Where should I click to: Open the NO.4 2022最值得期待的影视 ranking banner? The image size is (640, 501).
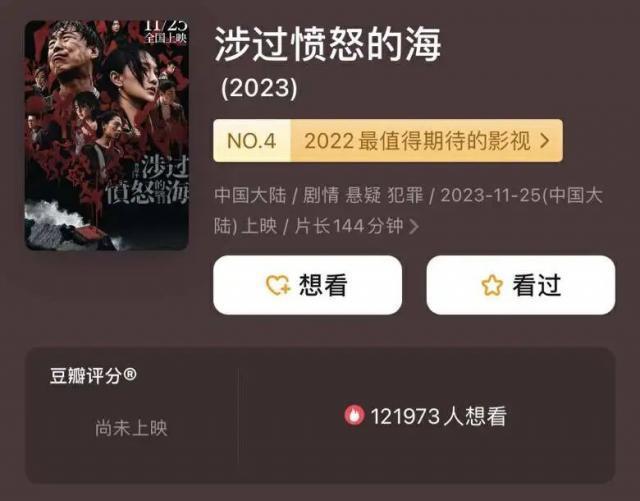(387, 141)
